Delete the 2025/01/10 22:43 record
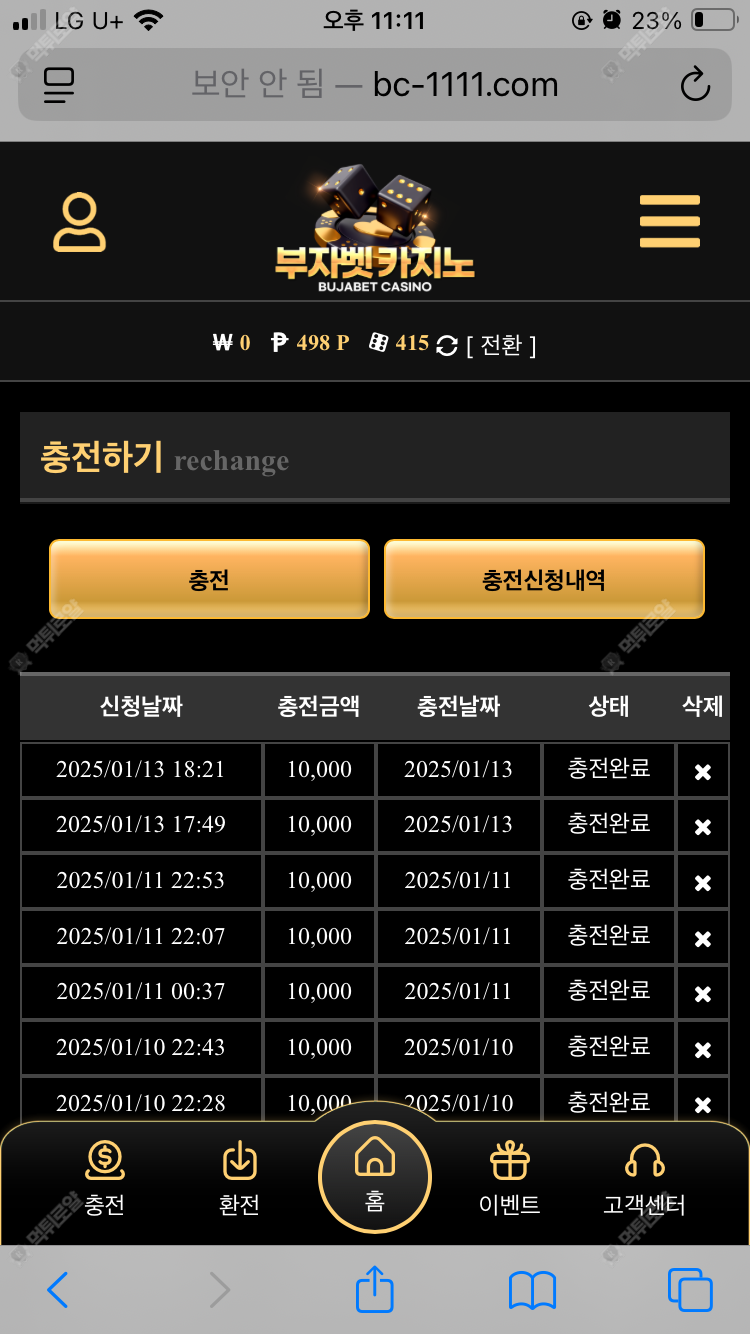Screen dimensions: 750x1334 pyautogui.click(x=702, y=1049)
